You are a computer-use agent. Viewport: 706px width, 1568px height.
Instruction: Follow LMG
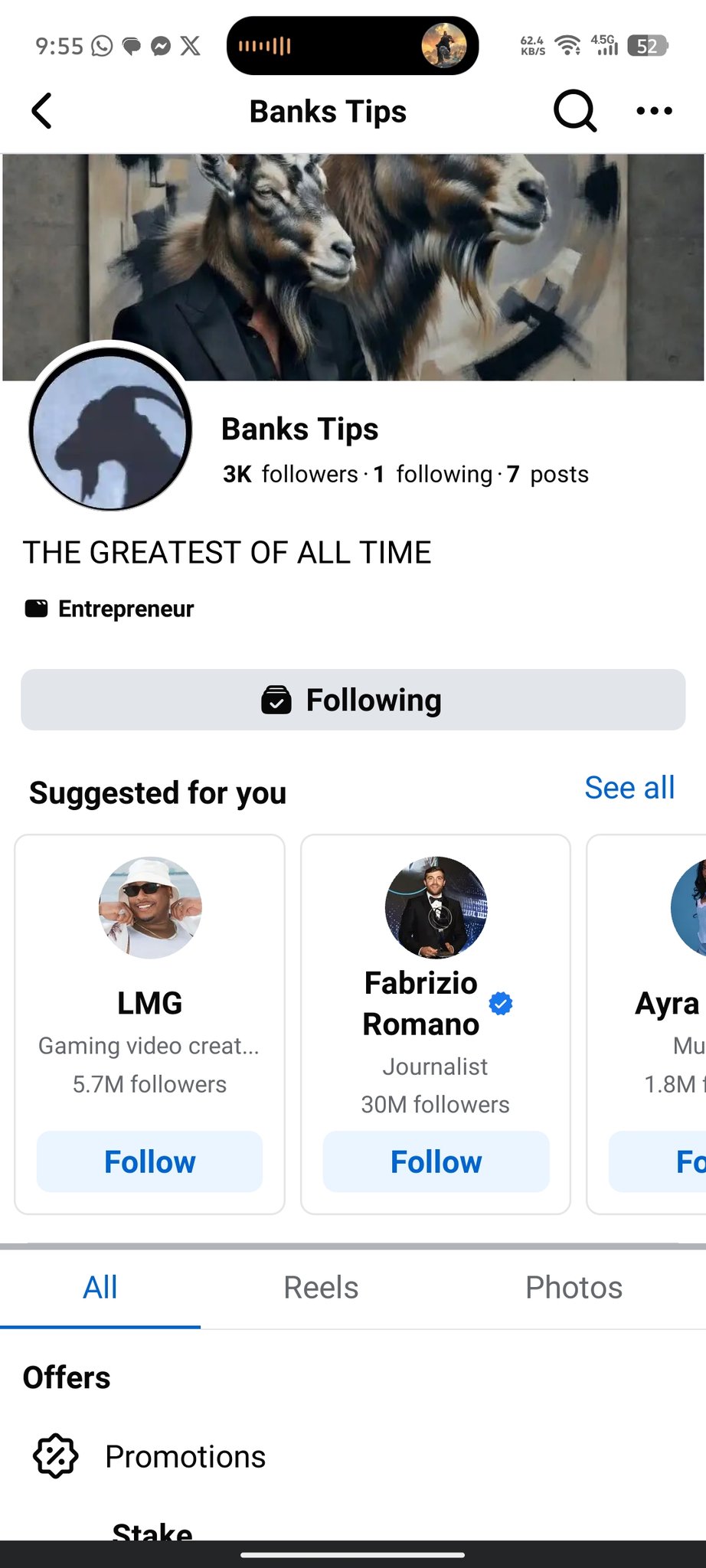pyautogui.click(x=149, y=1161)
